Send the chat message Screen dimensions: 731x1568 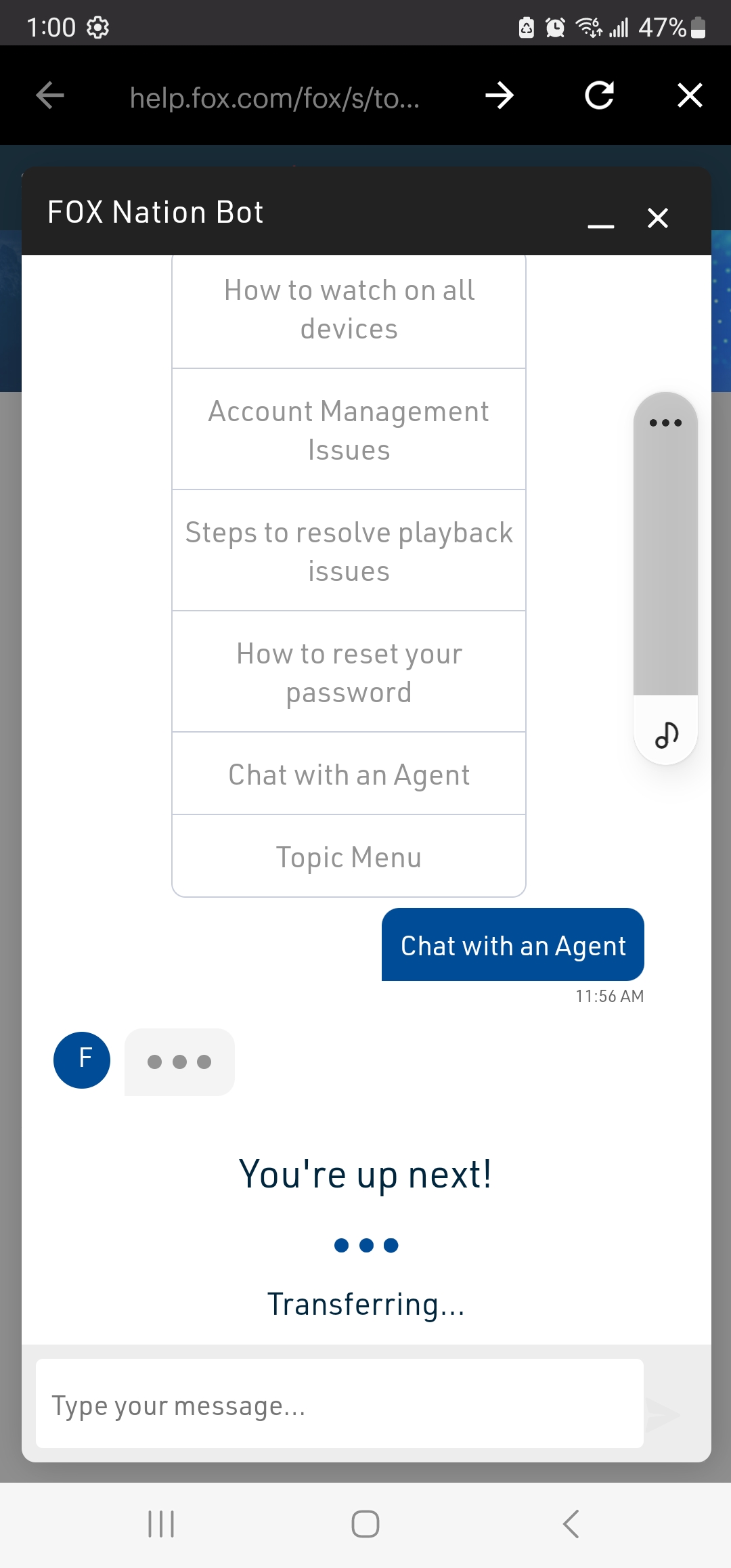click(663, 1414)
